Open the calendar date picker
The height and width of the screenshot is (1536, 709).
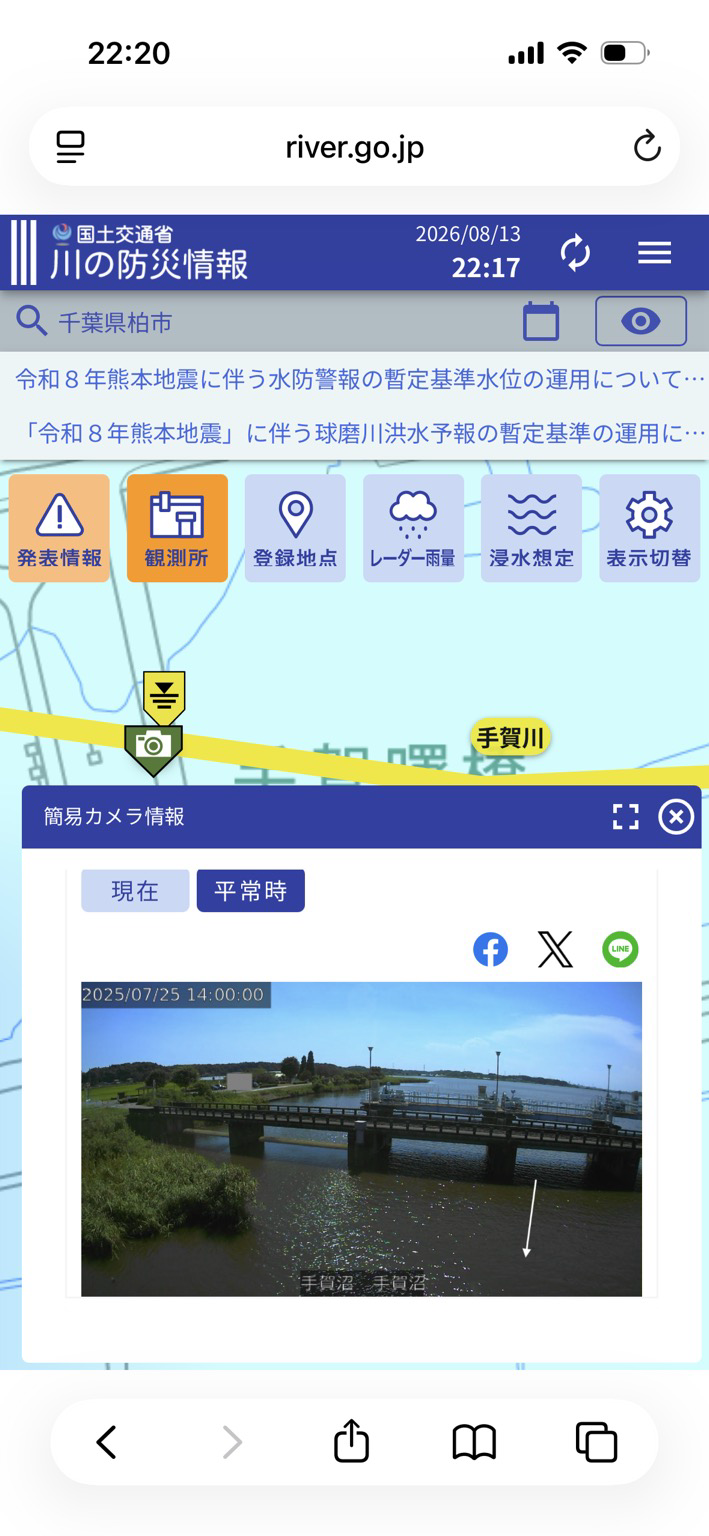(x=541, y=321)
